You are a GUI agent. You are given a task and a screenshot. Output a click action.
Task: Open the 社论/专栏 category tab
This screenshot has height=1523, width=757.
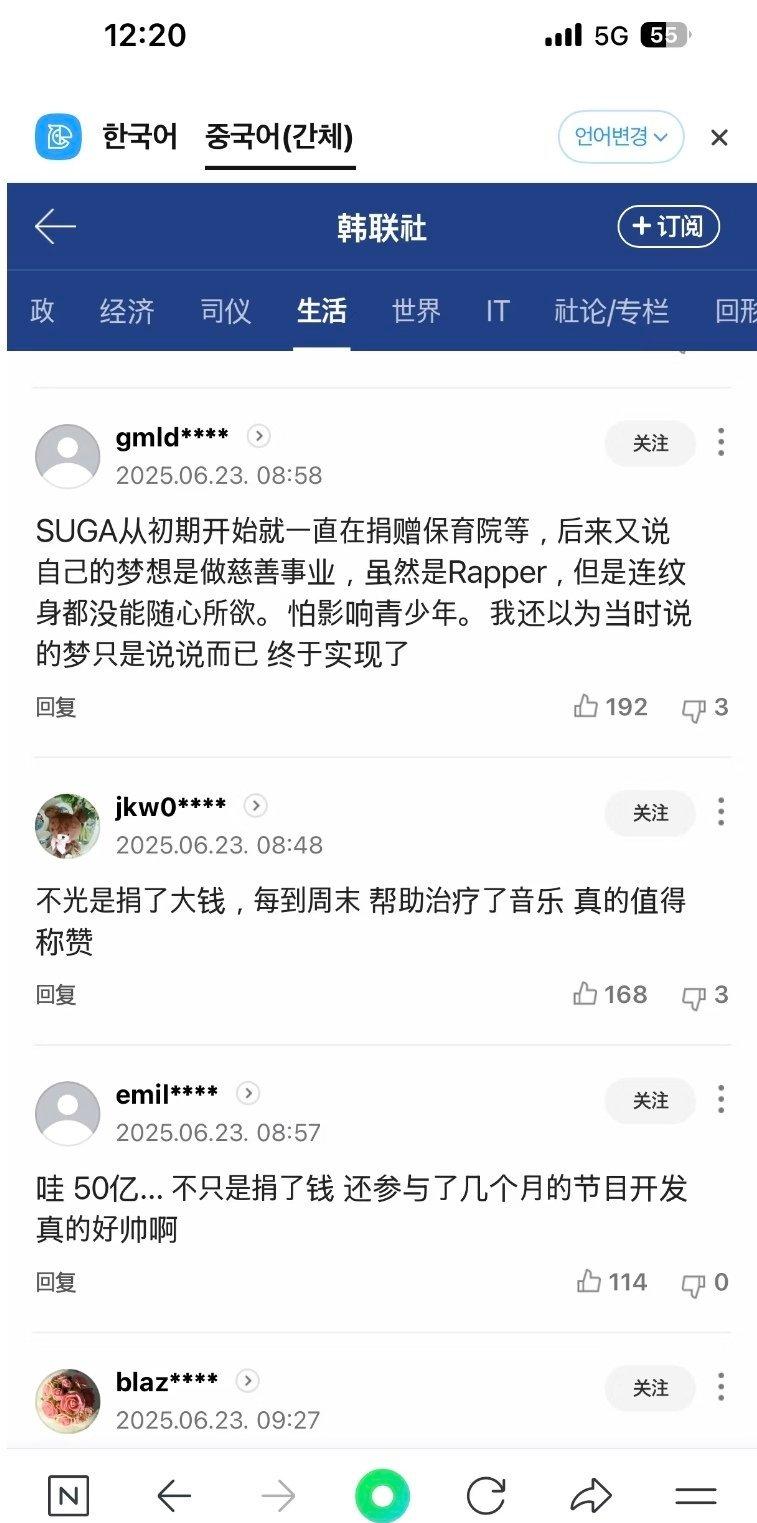click(x=611, y=311)
